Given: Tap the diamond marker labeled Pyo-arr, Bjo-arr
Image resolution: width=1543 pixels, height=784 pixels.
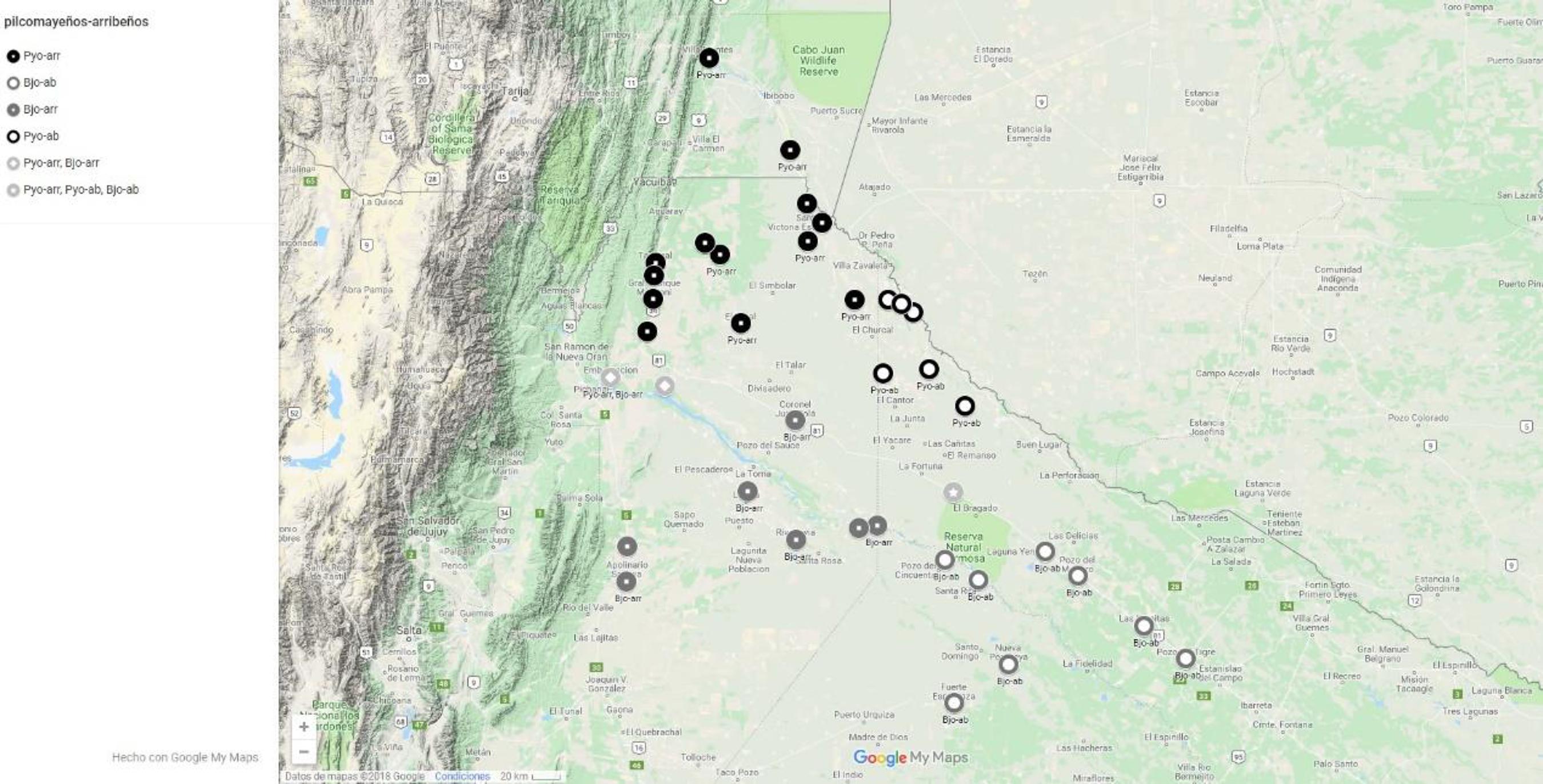Looking at the screenshot, I should (610, 377).
